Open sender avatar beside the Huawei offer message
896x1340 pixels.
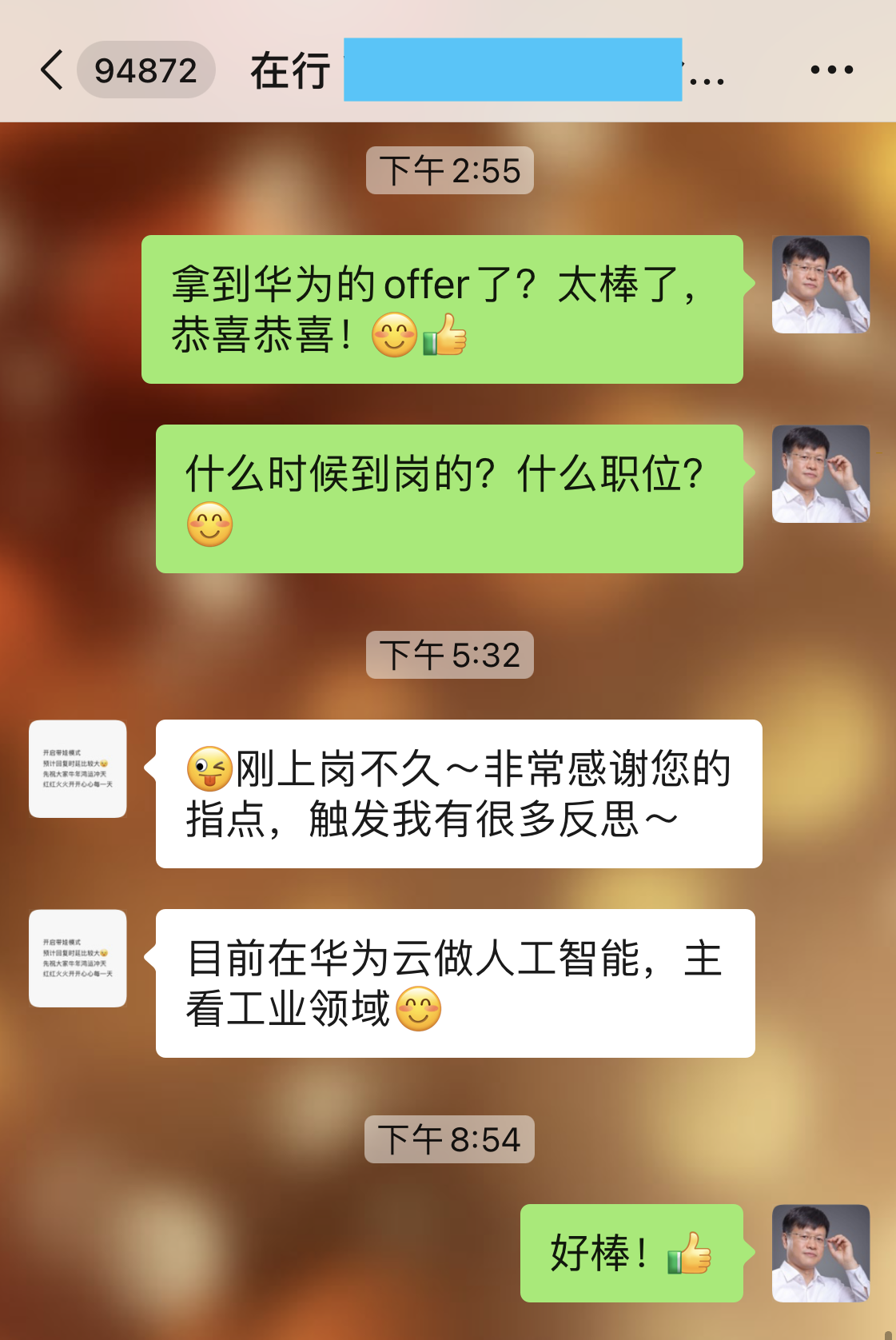(x=820, y=285)
